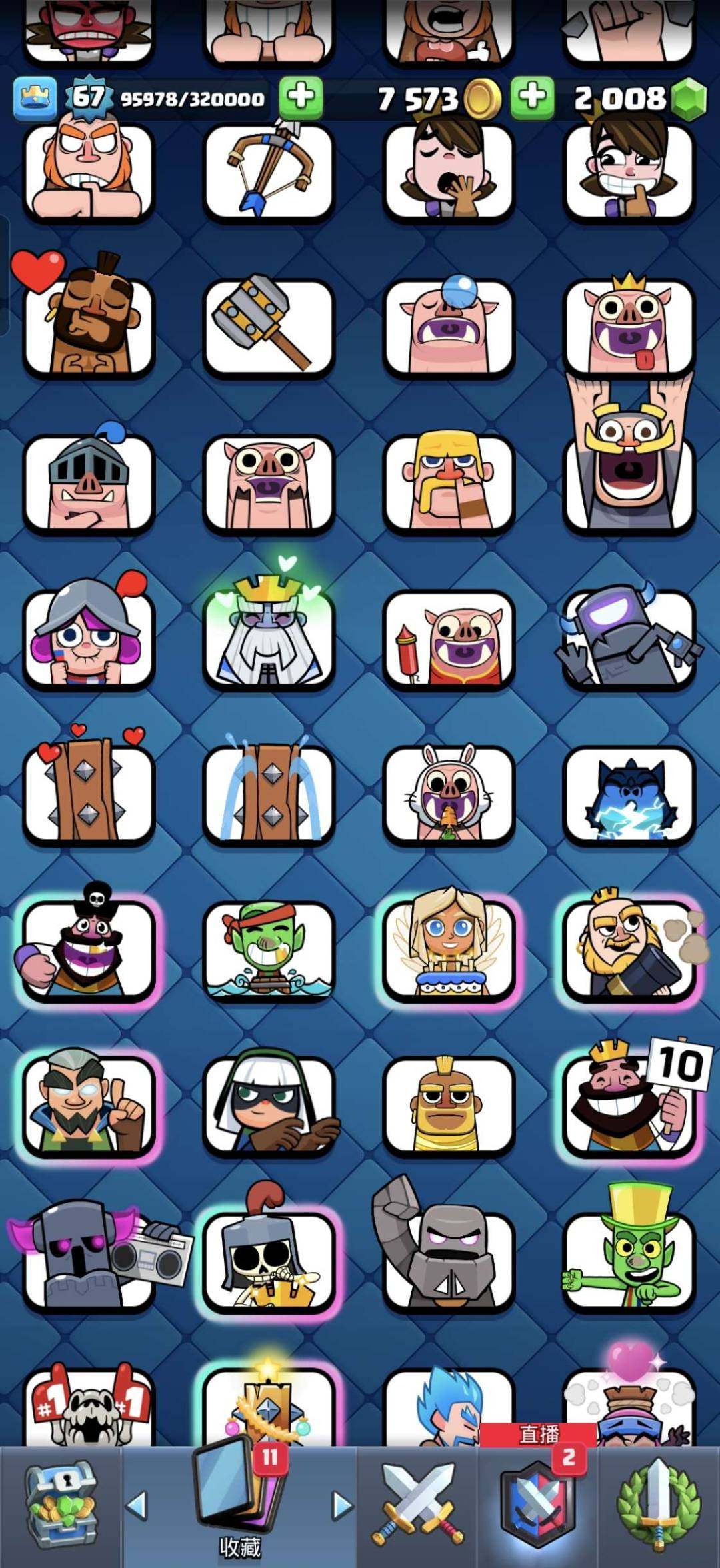720x1568 pixels.
Task: Choose the hammer emote
Action: click(269, 327)
